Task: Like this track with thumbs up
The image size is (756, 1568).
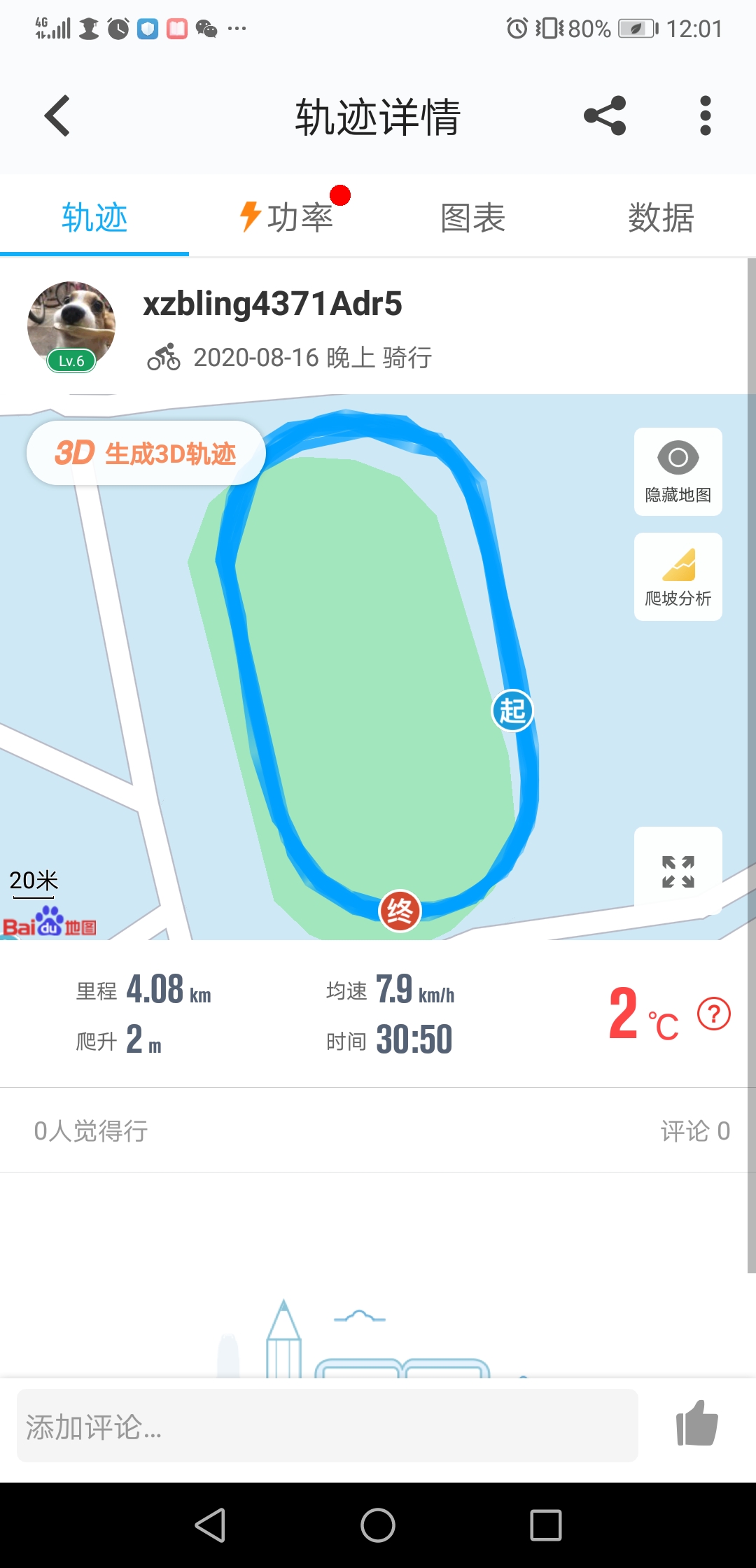Action: pos(696,1424)
